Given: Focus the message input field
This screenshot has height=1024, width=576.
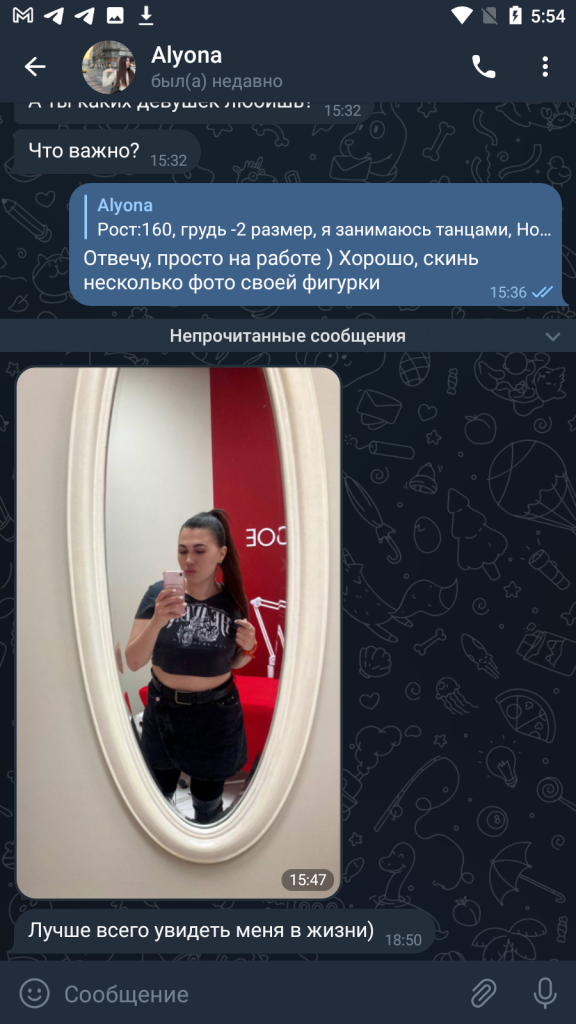Looking at the screenshot, I should coord(261,994).
